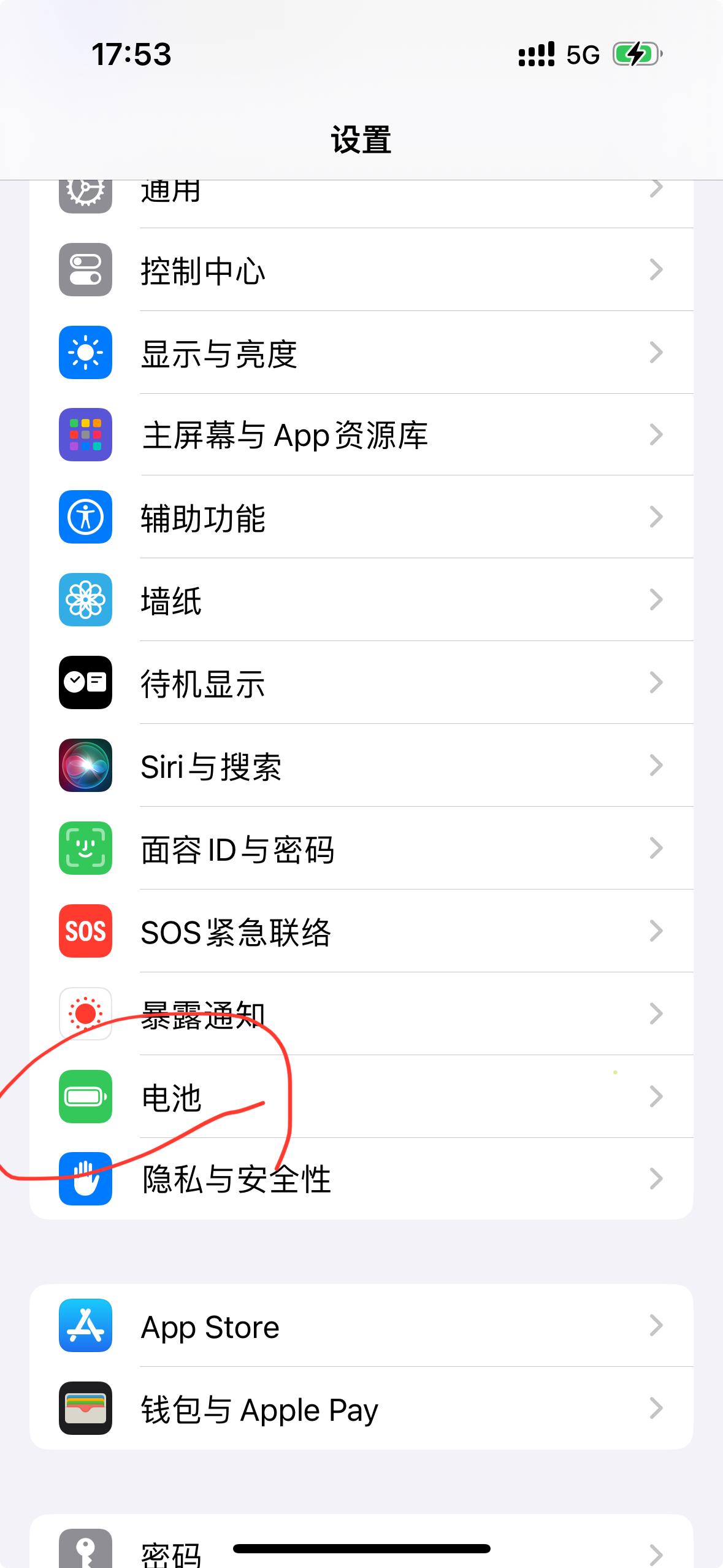The height and width of the screenshot is (1568, 723).
Task: Tap the 待机显示 StandBy icon
Action: tap(85, 683)
